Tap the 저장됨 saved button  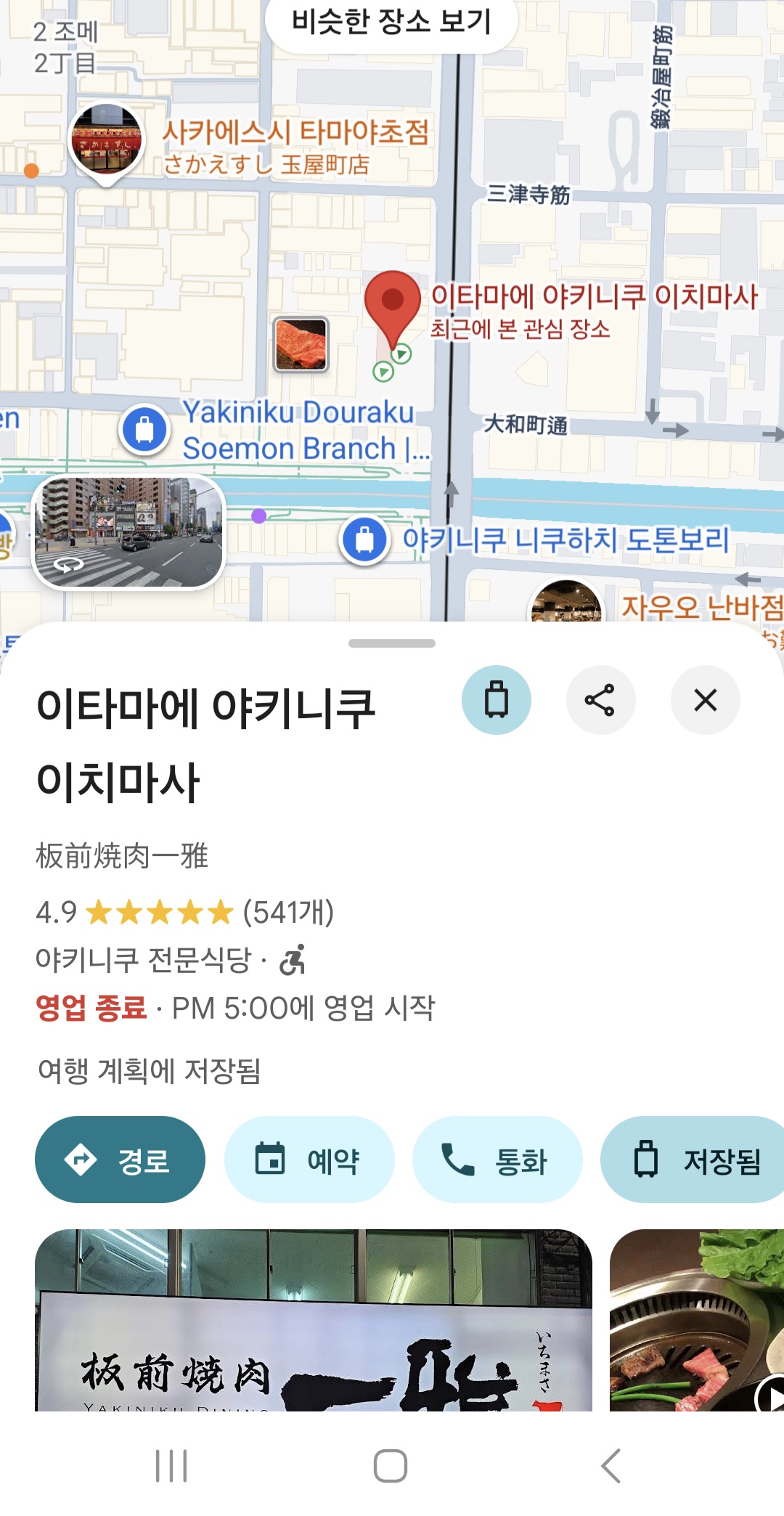pos(692,1160)
